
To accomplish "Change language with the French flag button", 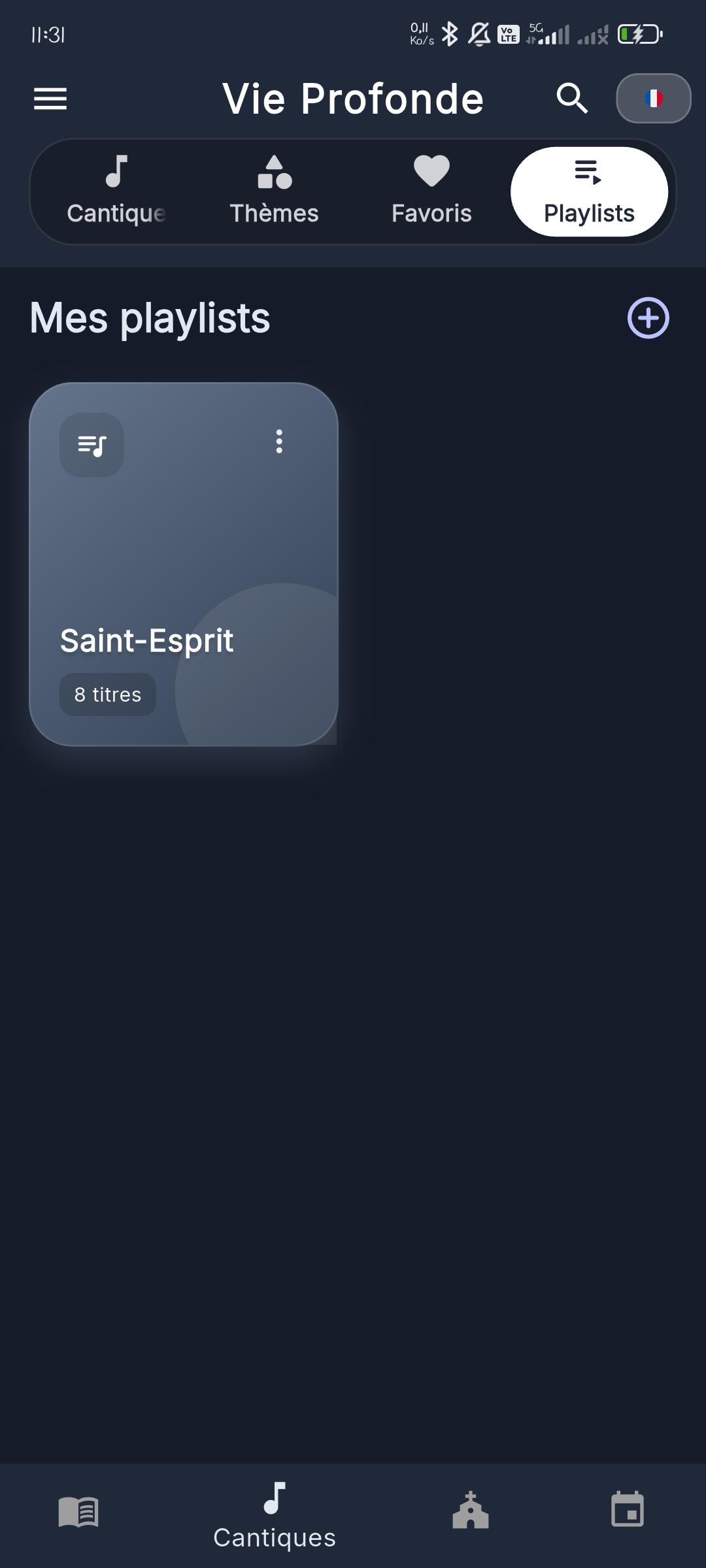I will (654, 99).
